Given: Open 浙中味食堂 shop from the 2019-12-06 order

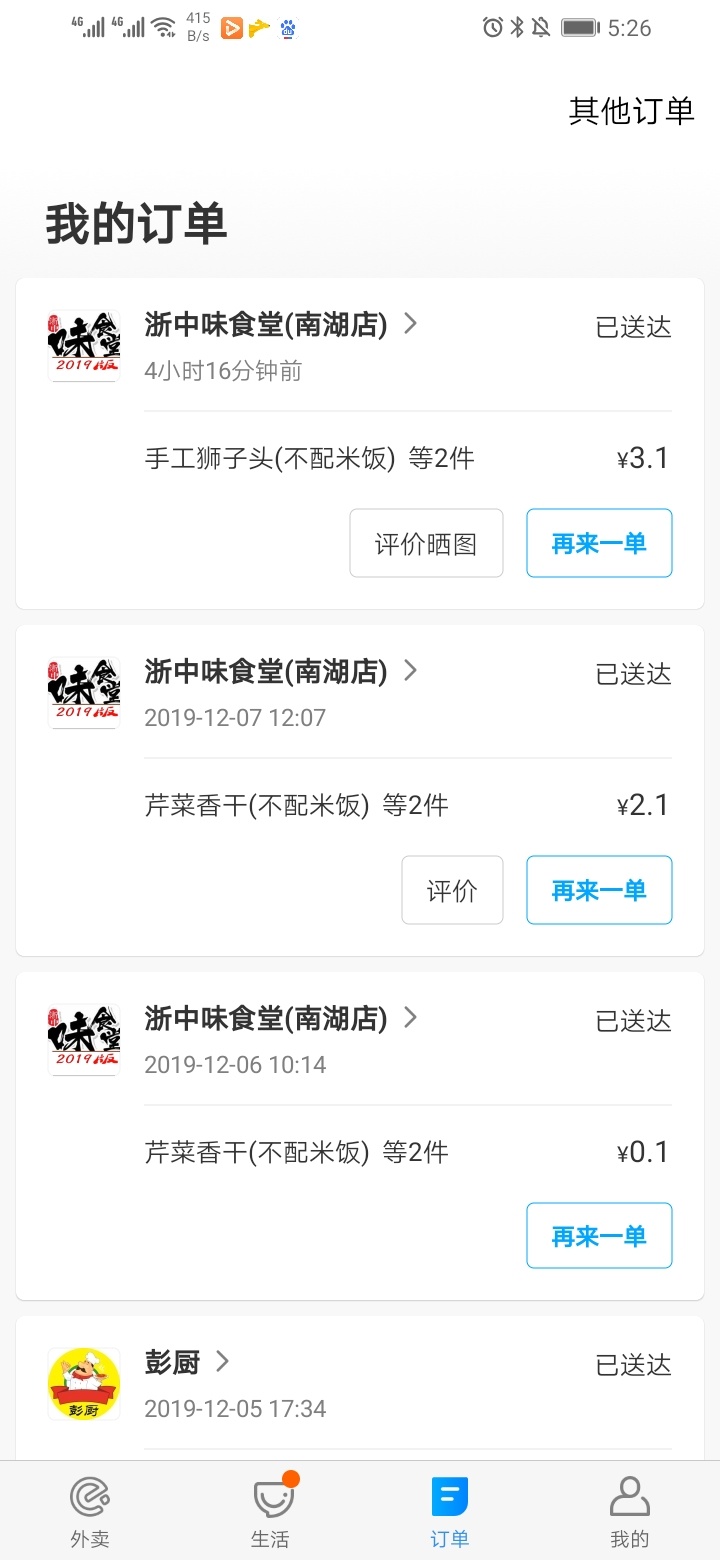Looking at the screenshot, I should point(281,1019).
